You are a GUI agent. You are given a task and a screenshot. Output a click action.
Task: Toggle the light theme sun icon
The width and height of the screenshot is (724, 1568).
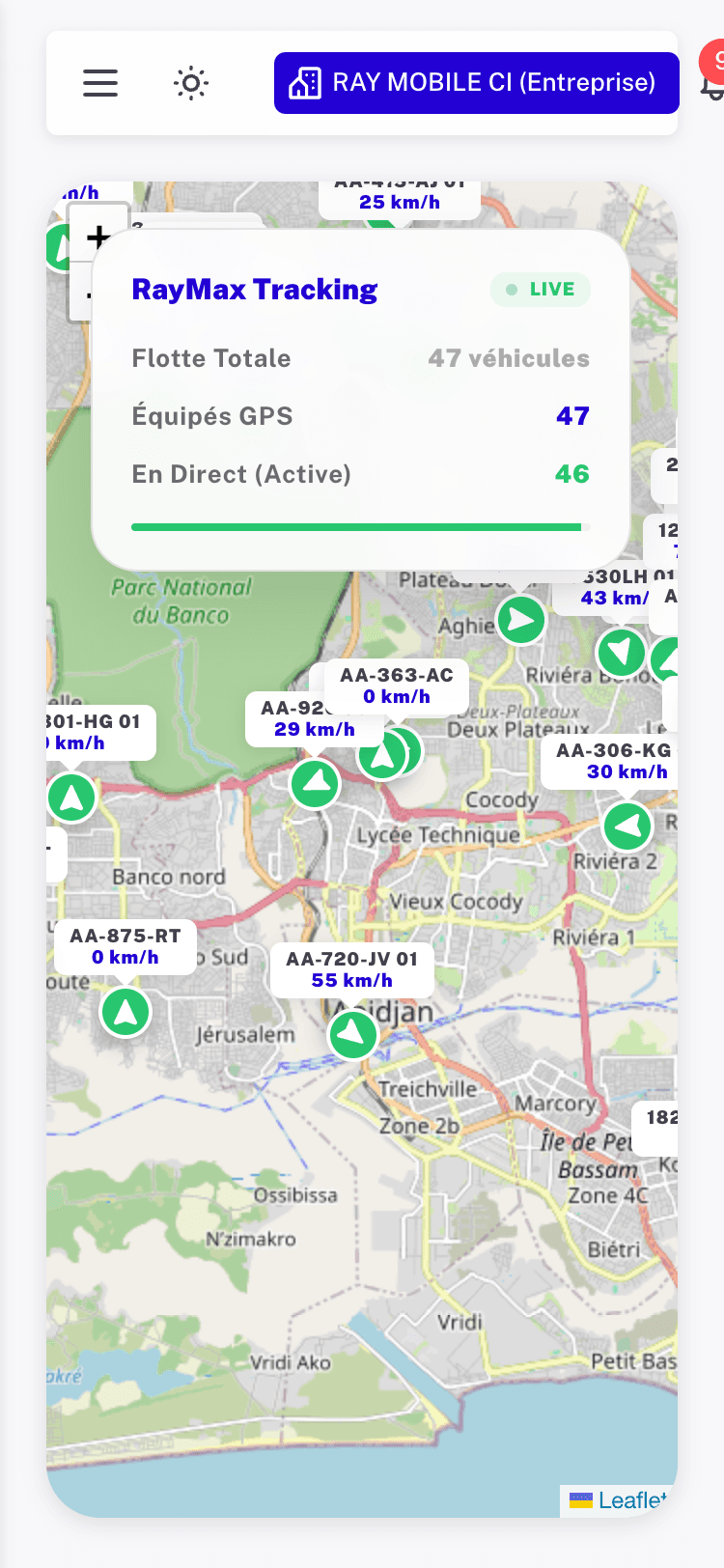click(x=191, y=83)
